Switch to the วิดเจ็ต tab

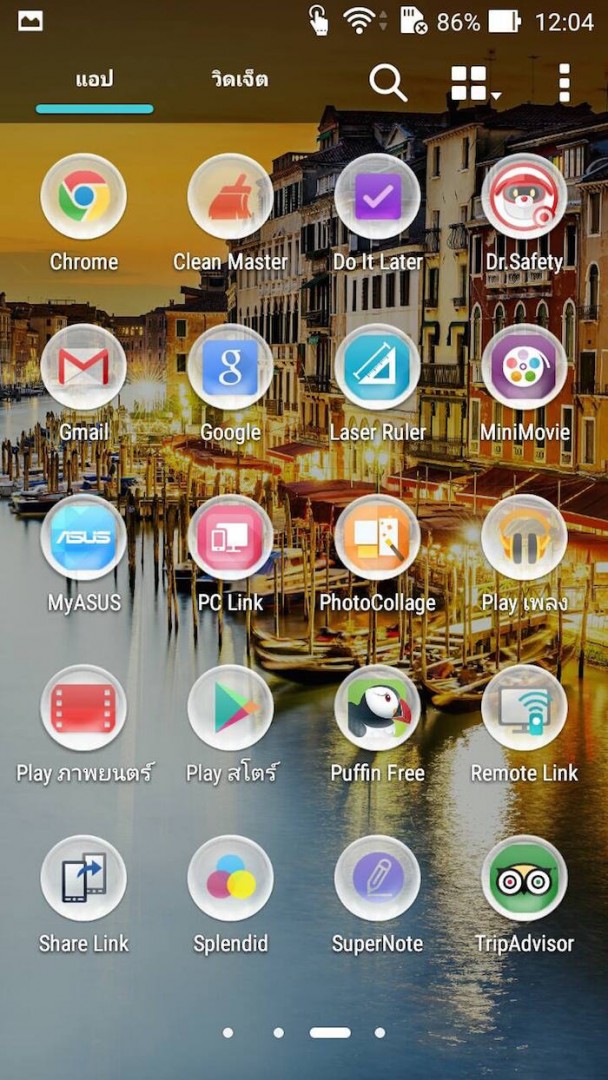(240, 79)
